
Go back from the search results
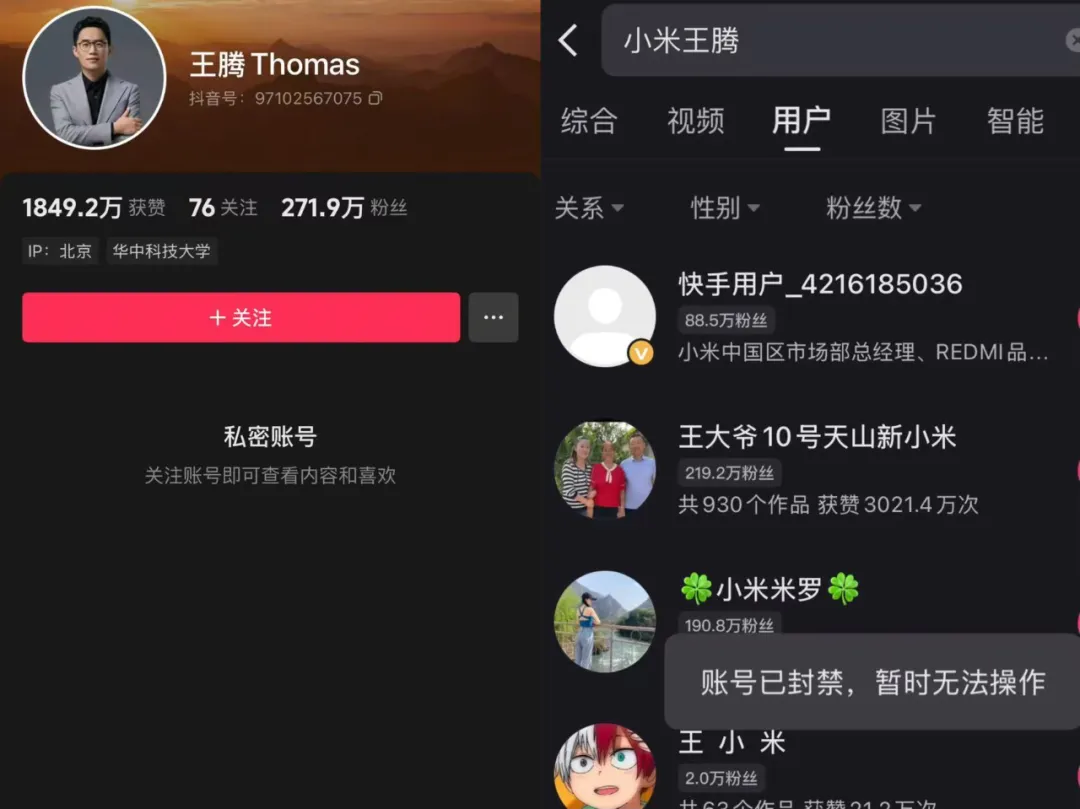click(568, 41)
